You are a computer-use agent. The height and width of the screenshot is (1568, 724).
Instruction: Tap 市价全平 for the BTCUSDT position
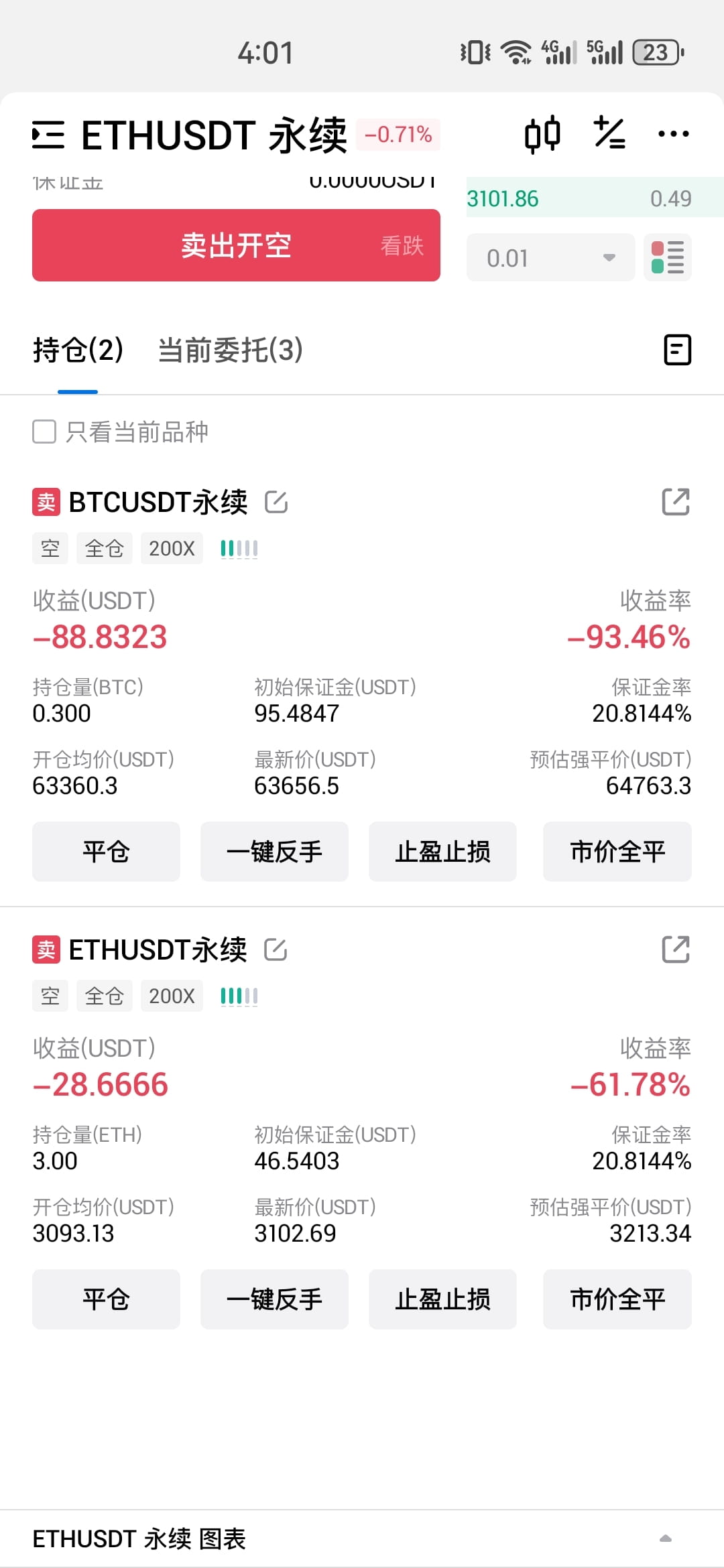point(616,851)
